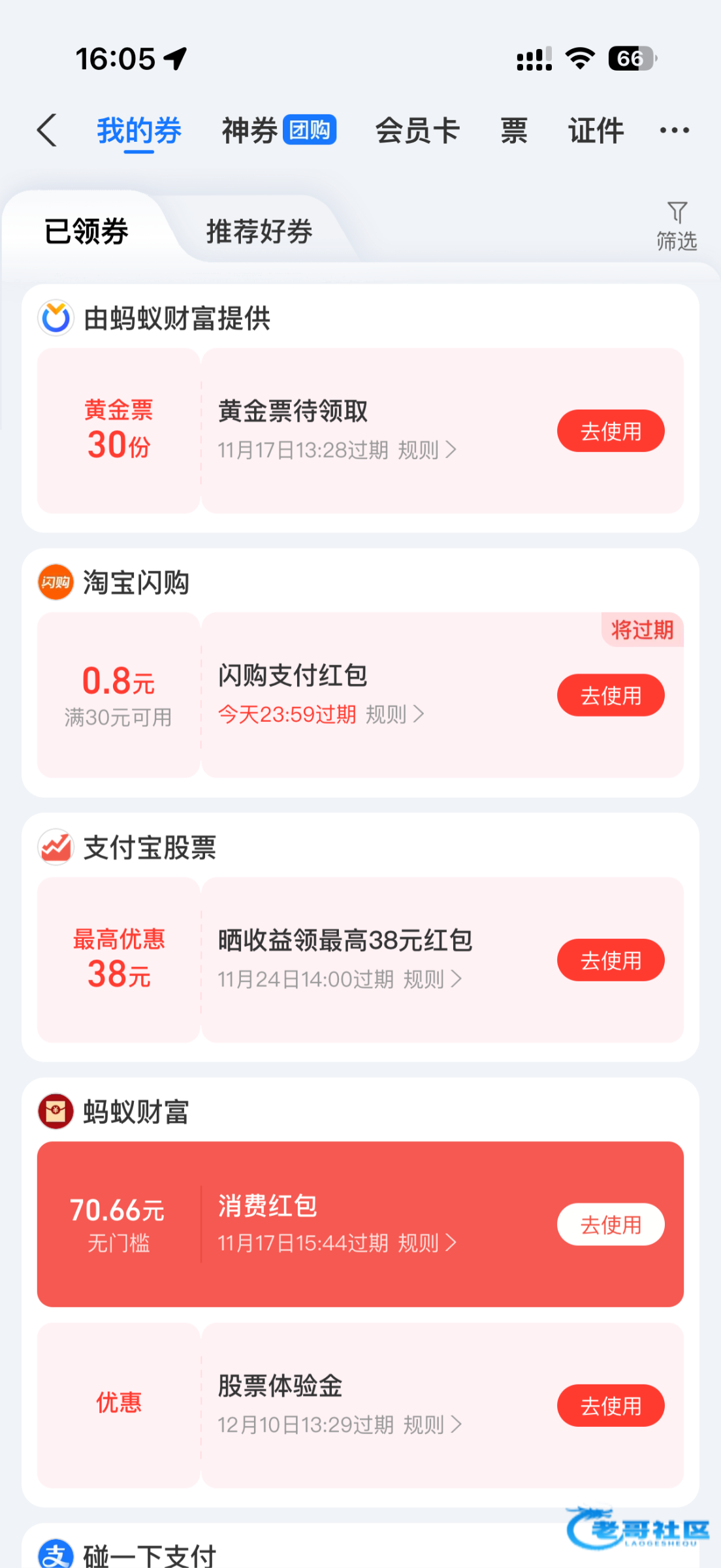Show the 推荐好券 sub-tab
Viewport: 721px width, 1568px height.
point(259,231)
